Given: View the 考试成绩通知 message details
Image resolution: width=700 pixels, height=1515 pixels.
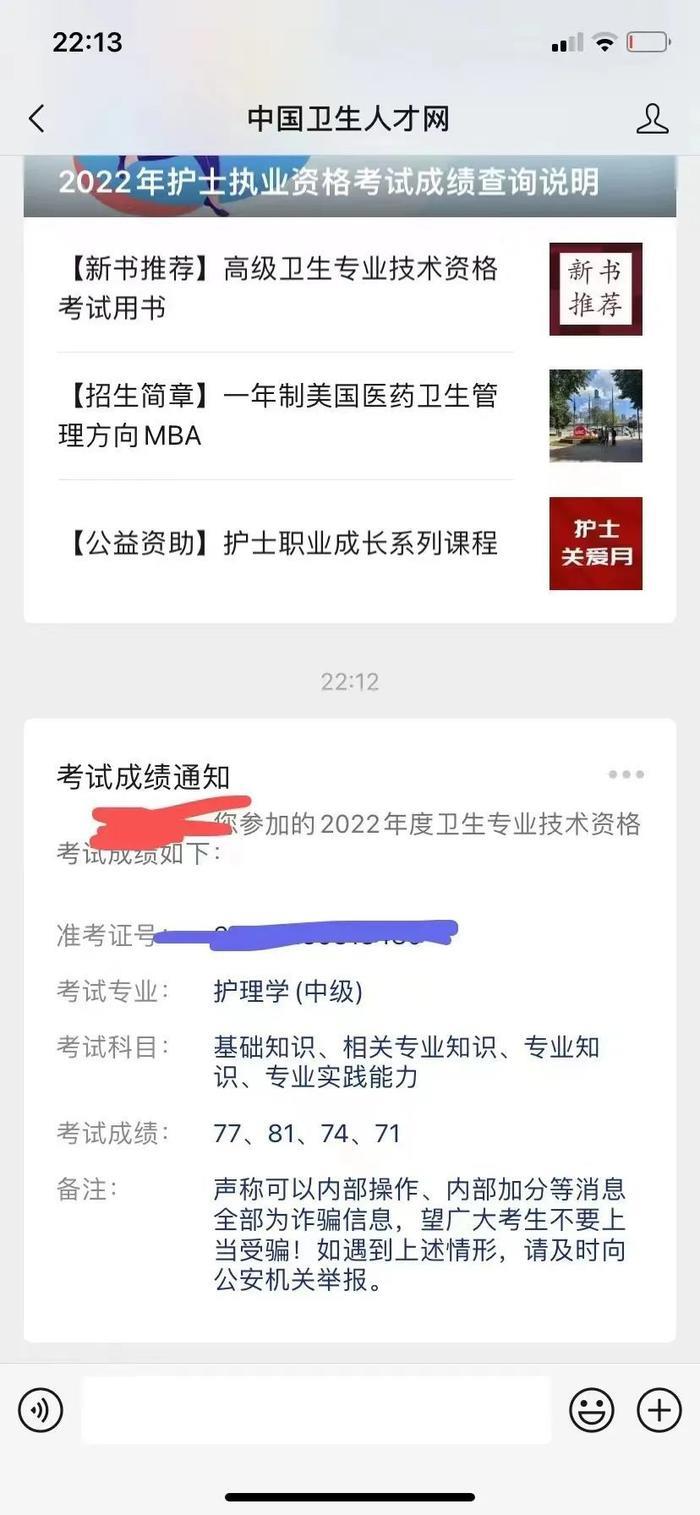Looking at the screenshot, I should coord(348,1030).
